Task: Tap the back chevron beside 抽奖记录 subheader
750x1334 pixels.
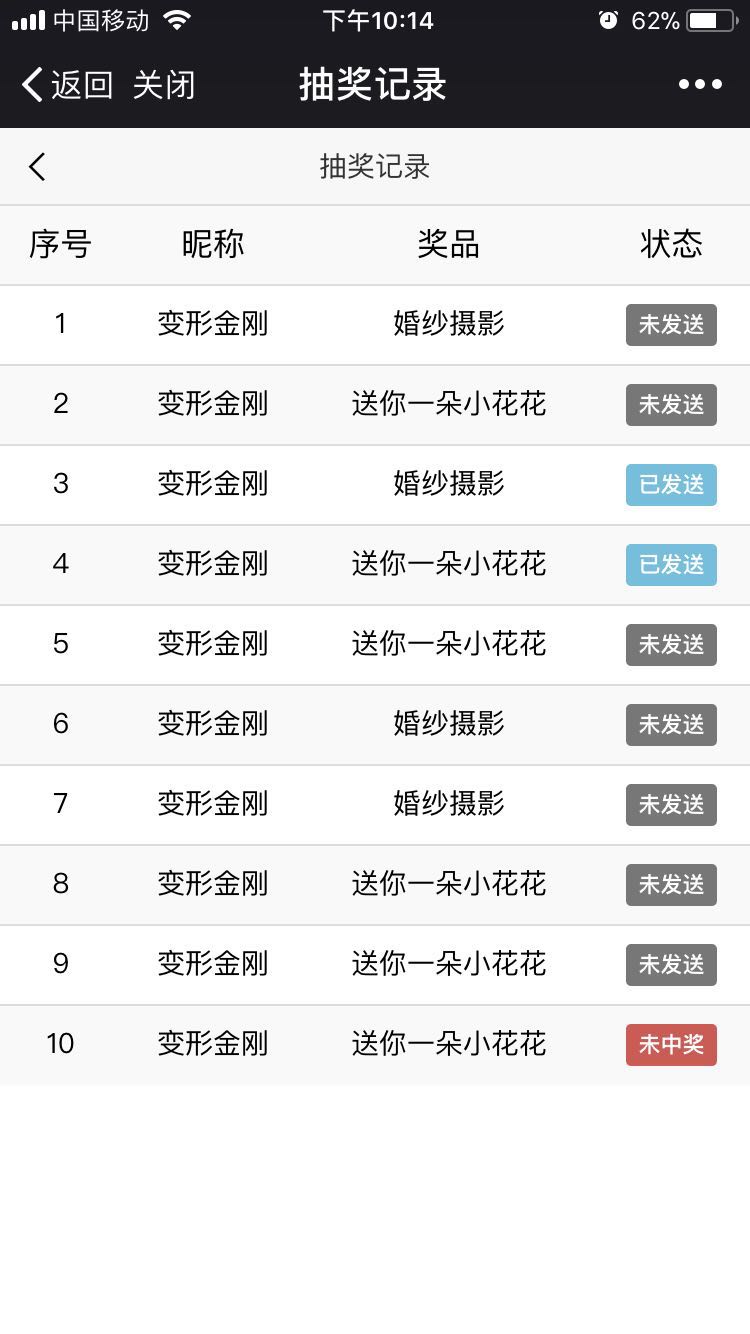Action: (x=37, y=166)
